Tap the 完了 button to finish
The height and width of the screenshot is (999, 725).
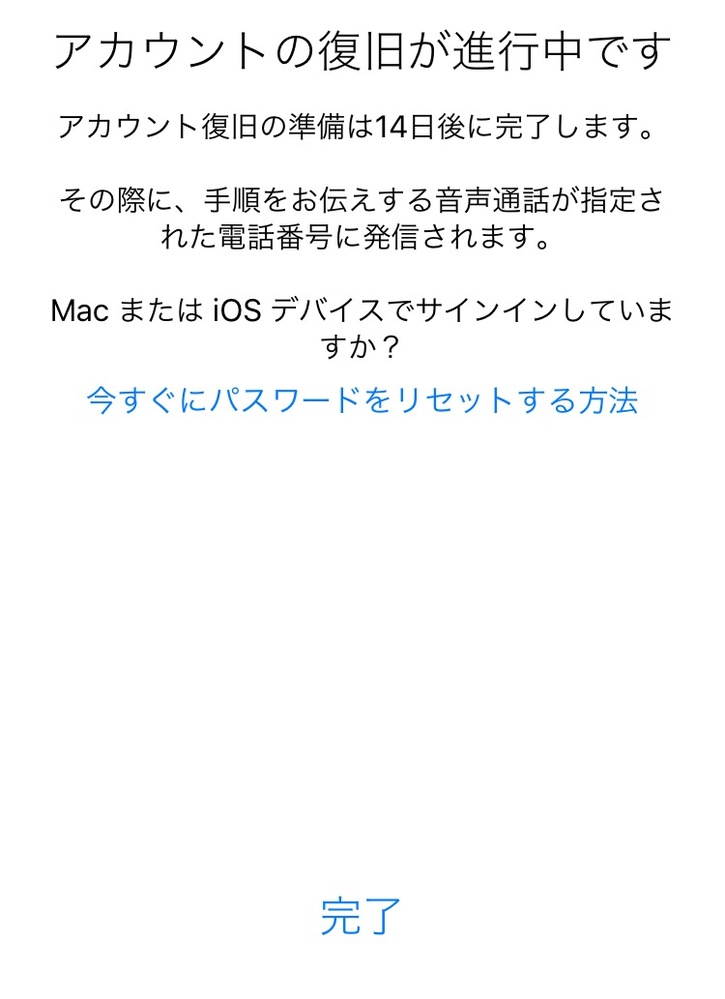(361, 916)
